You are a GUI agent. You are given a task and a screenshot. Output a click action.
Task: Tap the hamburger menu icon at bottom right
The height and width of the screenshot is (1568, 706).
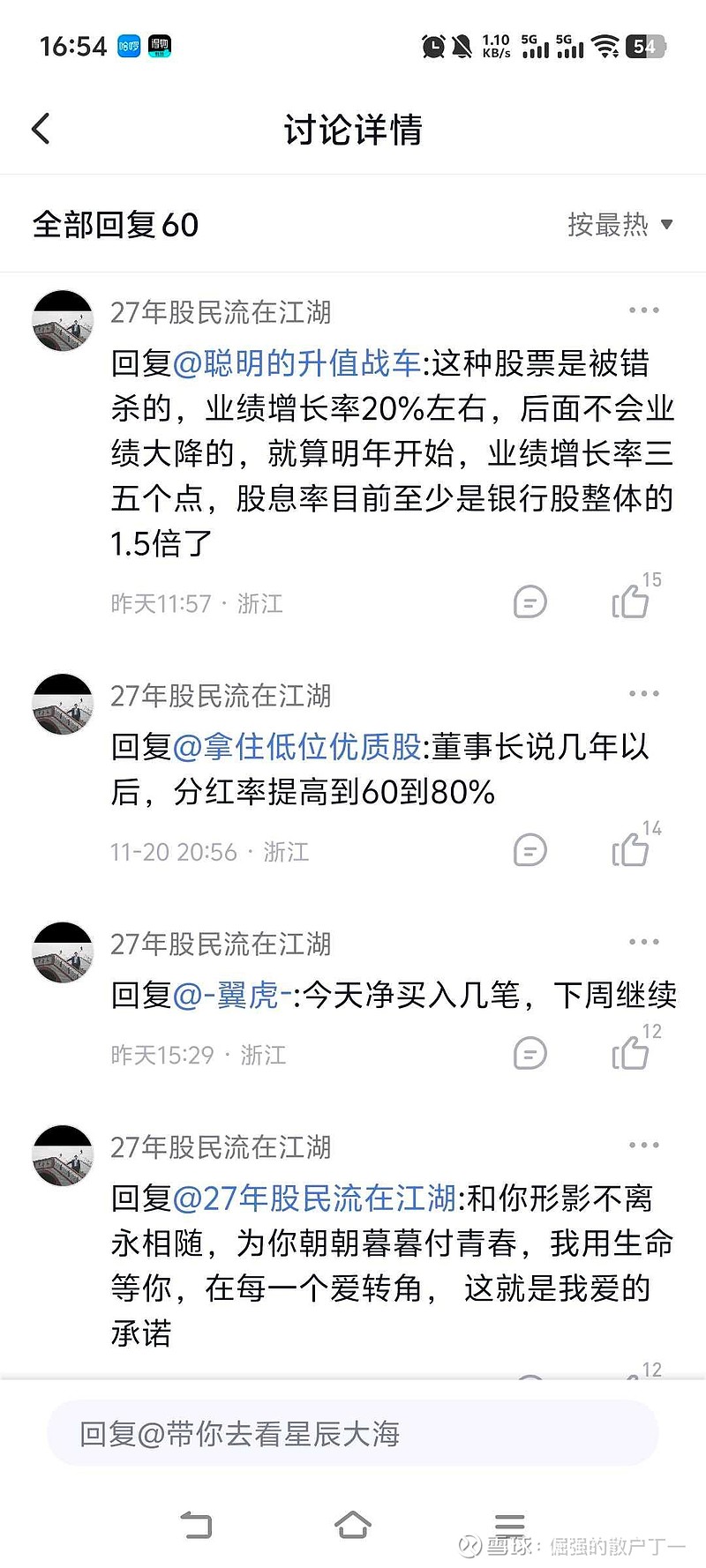coord(509,1523)
